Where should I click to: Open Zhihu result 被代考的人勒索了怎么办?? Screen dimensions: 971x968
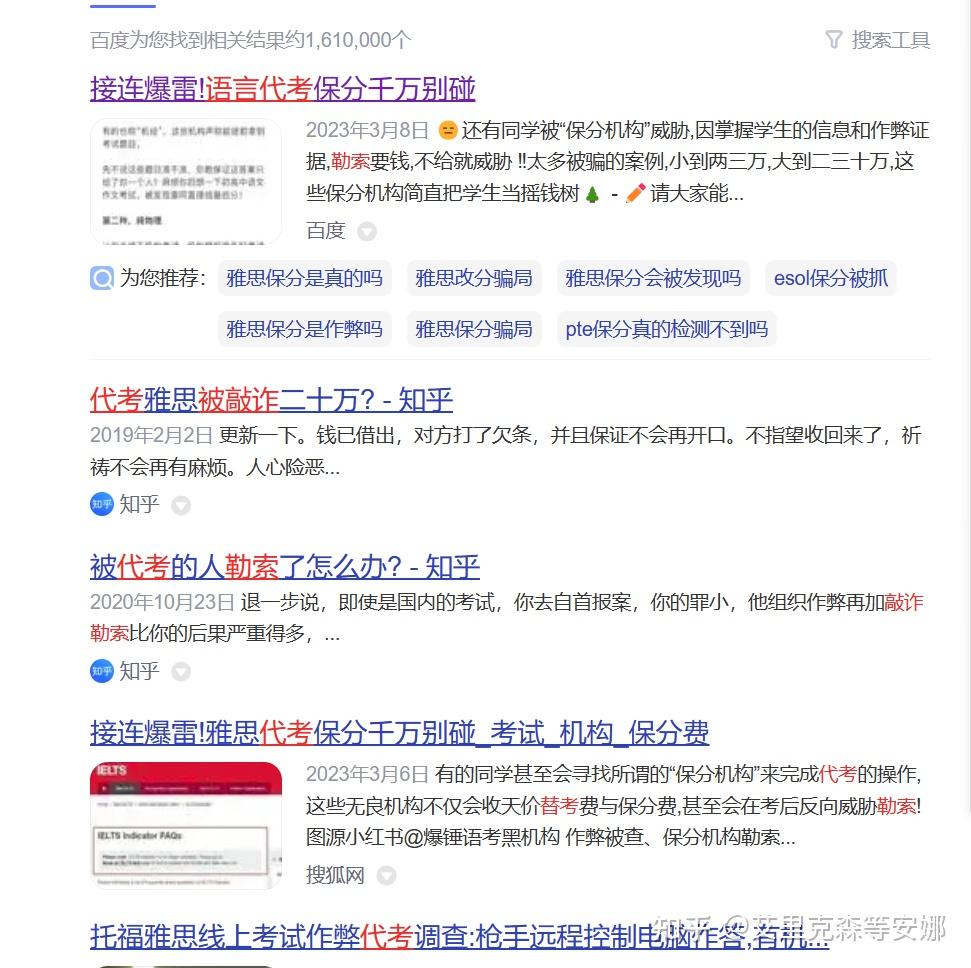coord(285,567)
